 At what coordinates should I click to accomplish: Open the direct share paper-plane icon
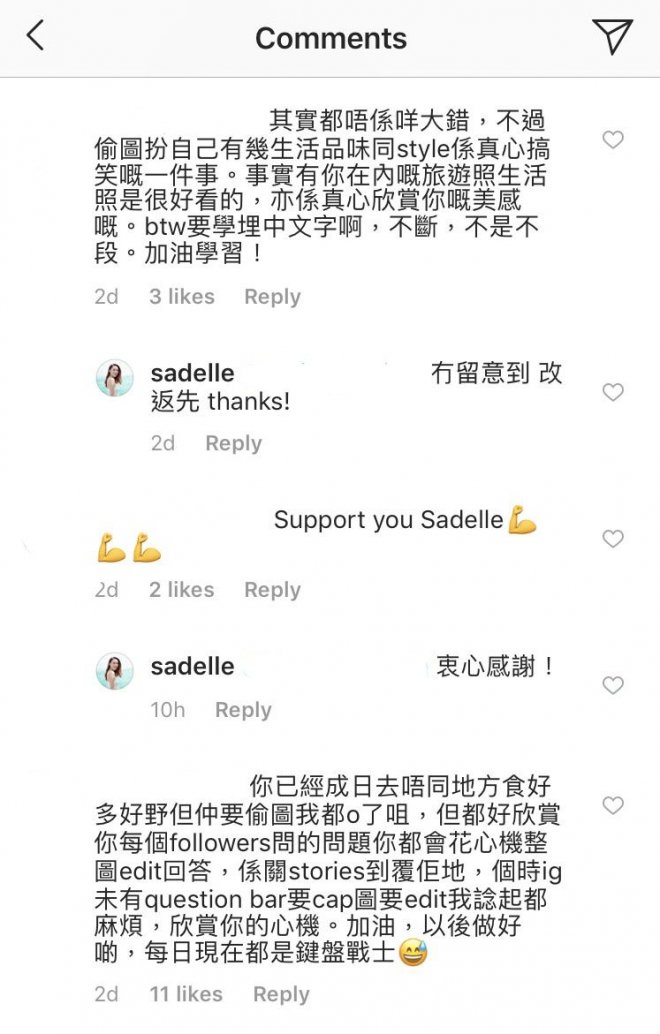coord(612,37)
